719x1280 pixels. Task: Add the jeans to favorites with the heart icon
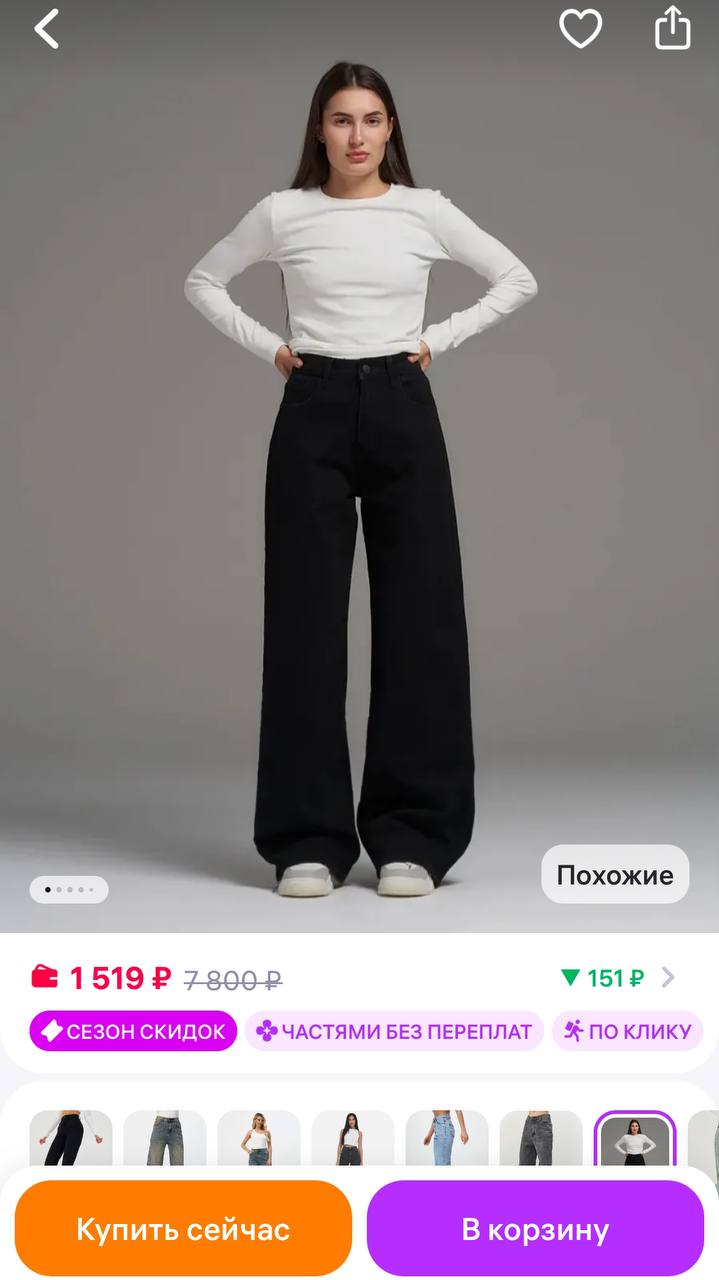pyautogui.click(x=580, y=29)
